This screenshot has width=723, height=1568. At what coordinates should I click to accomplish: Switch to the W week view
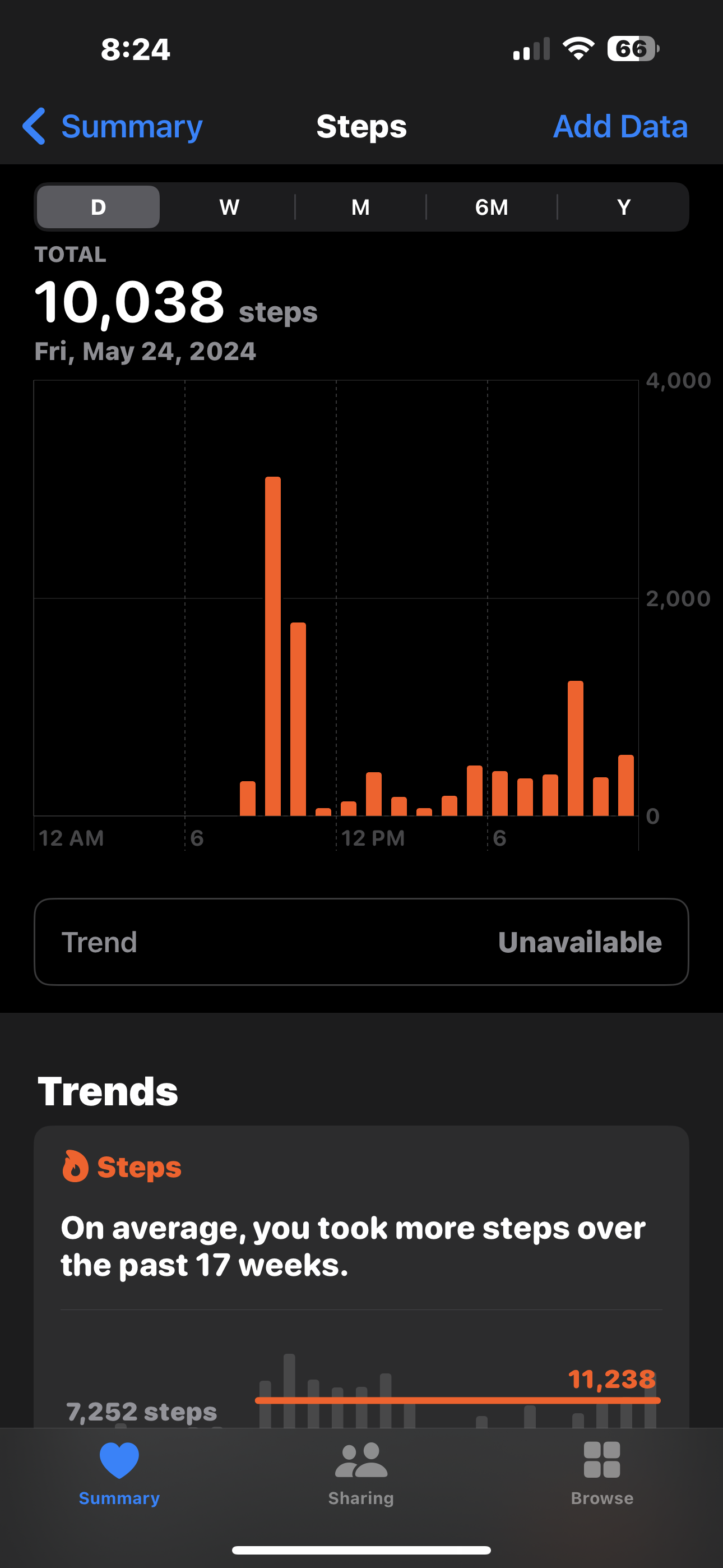[229, 207]
